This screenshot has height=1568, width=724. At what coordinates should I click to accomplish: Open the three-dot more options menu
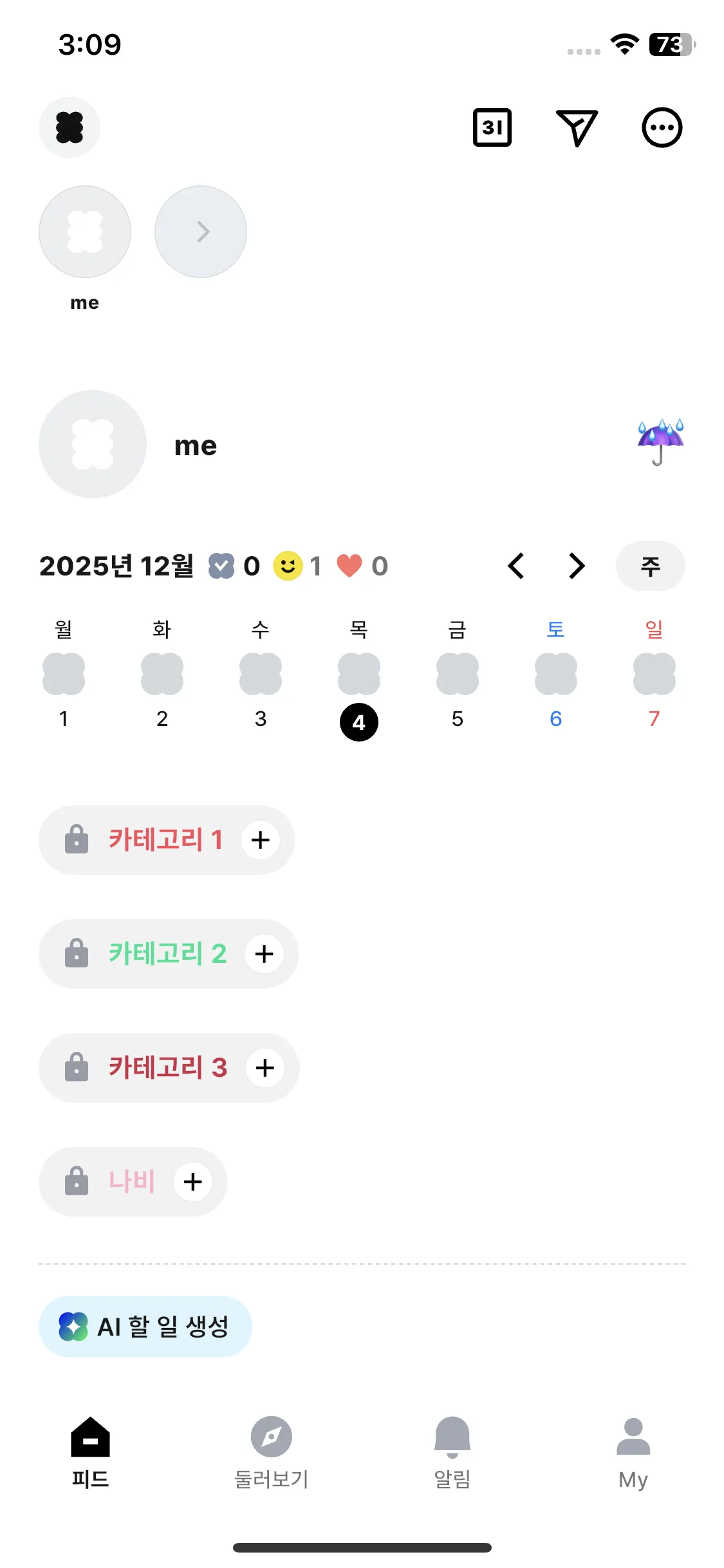(x=662, y=127)
